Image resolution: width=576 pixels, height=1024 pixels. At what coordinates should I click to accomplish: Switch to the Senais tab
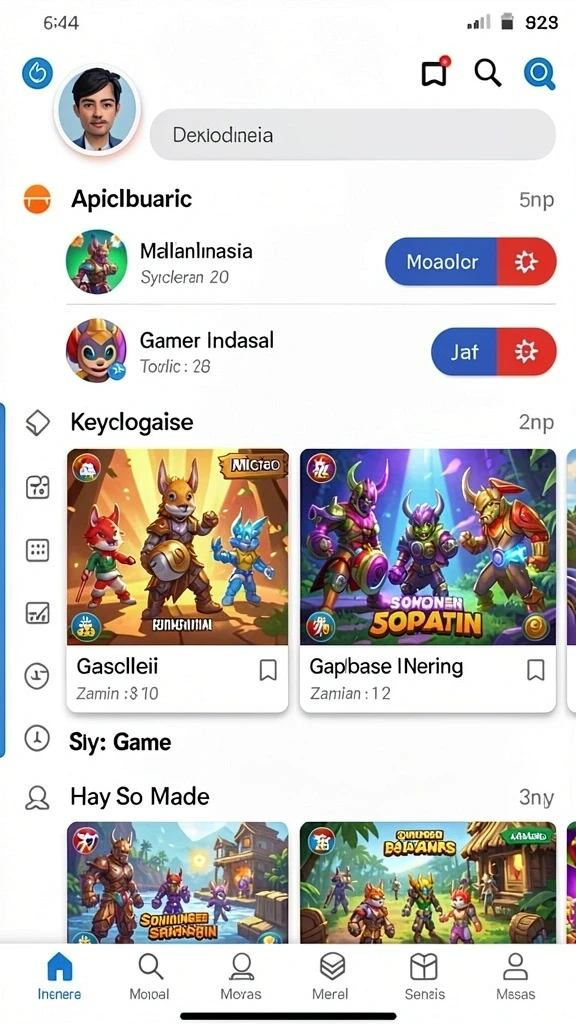point(424,977)
